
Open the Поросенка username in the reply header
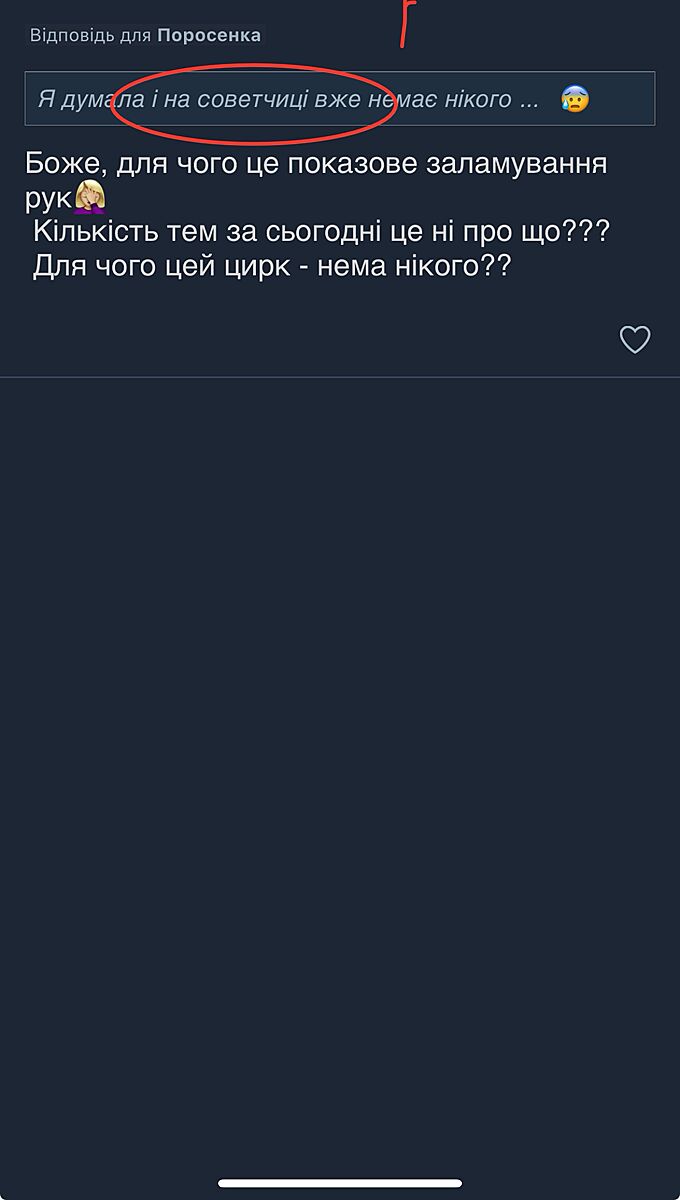209,36
